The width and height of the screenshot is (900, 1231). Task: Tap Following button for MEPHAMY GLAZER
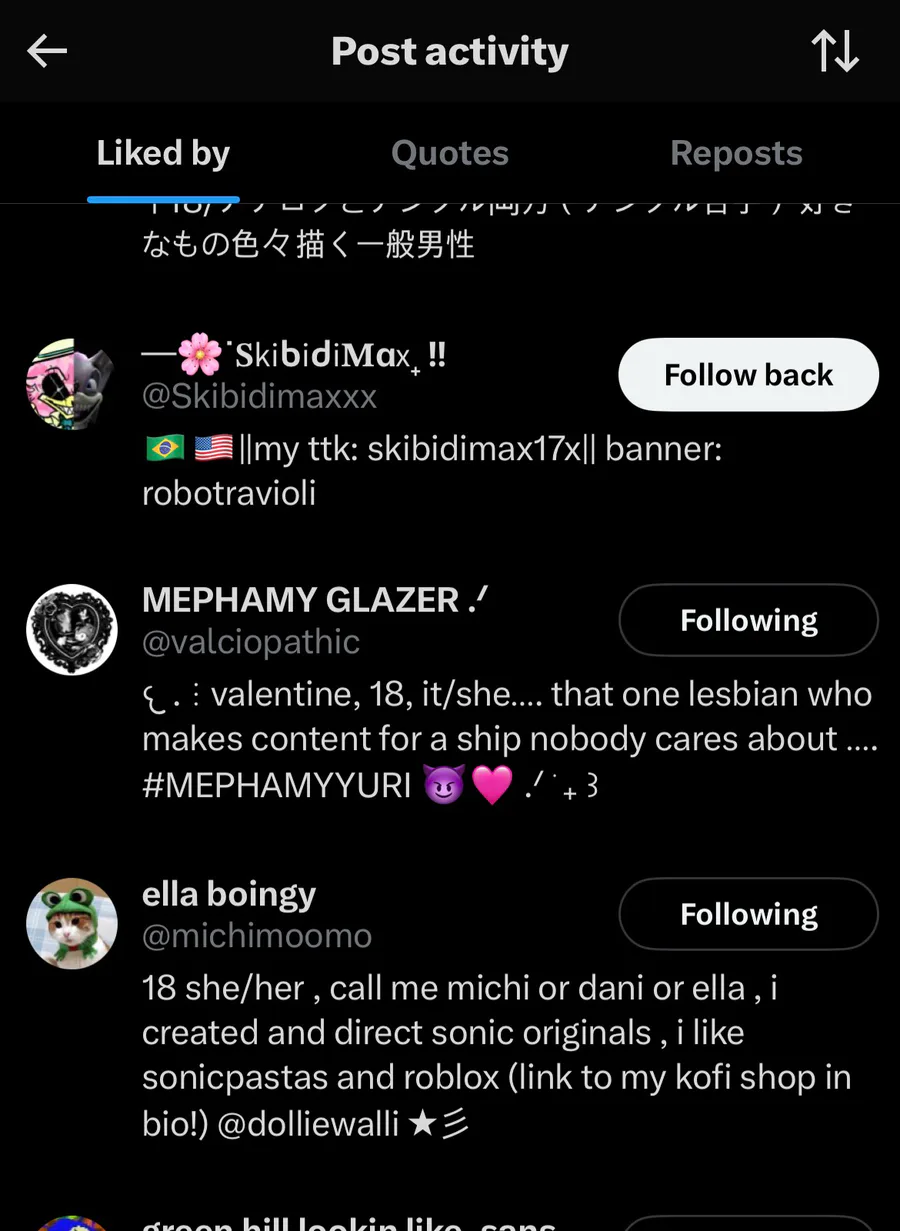pos(748,621)
